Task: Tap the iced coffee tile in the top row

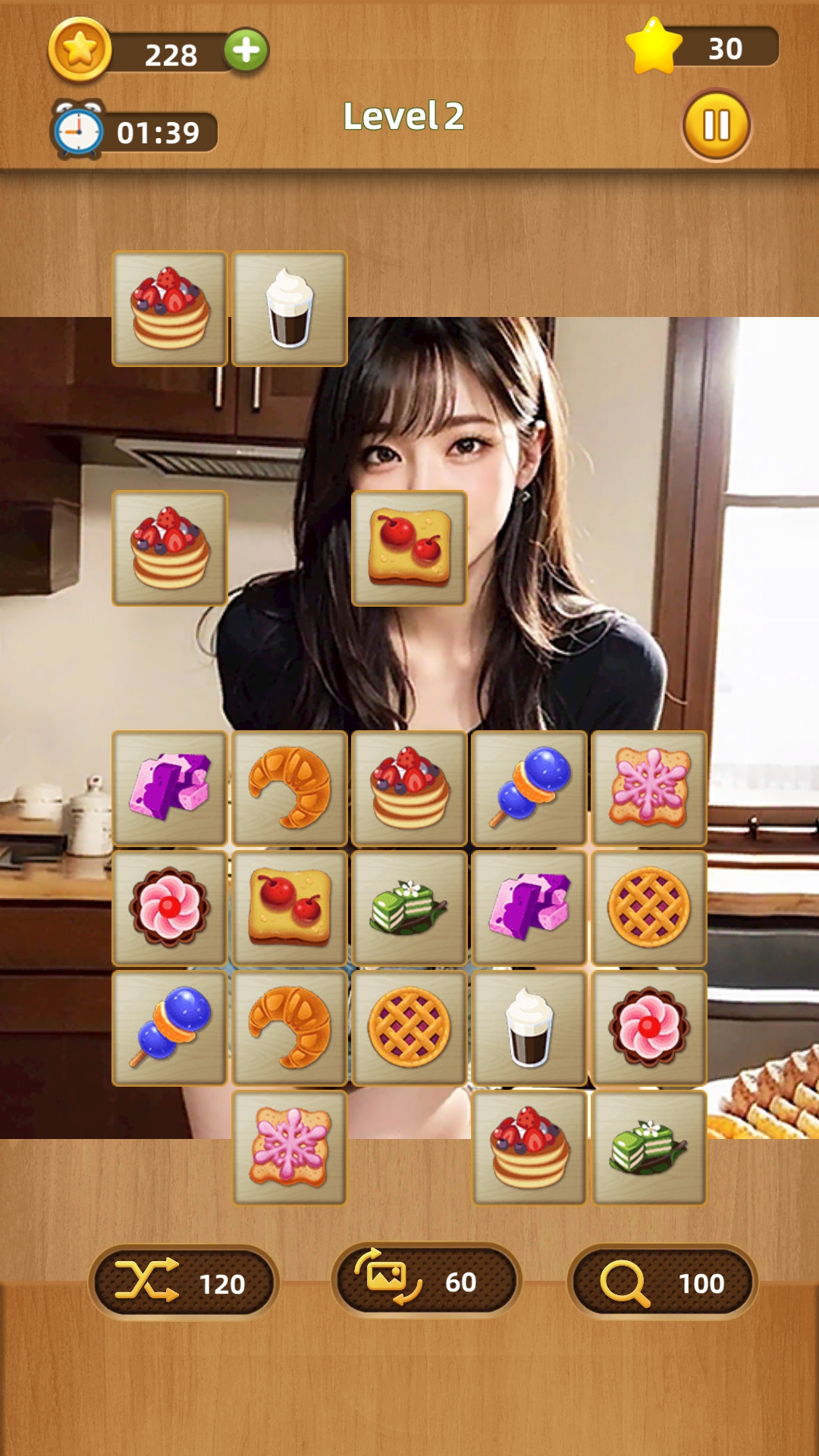Action: [x=290, y=309]
